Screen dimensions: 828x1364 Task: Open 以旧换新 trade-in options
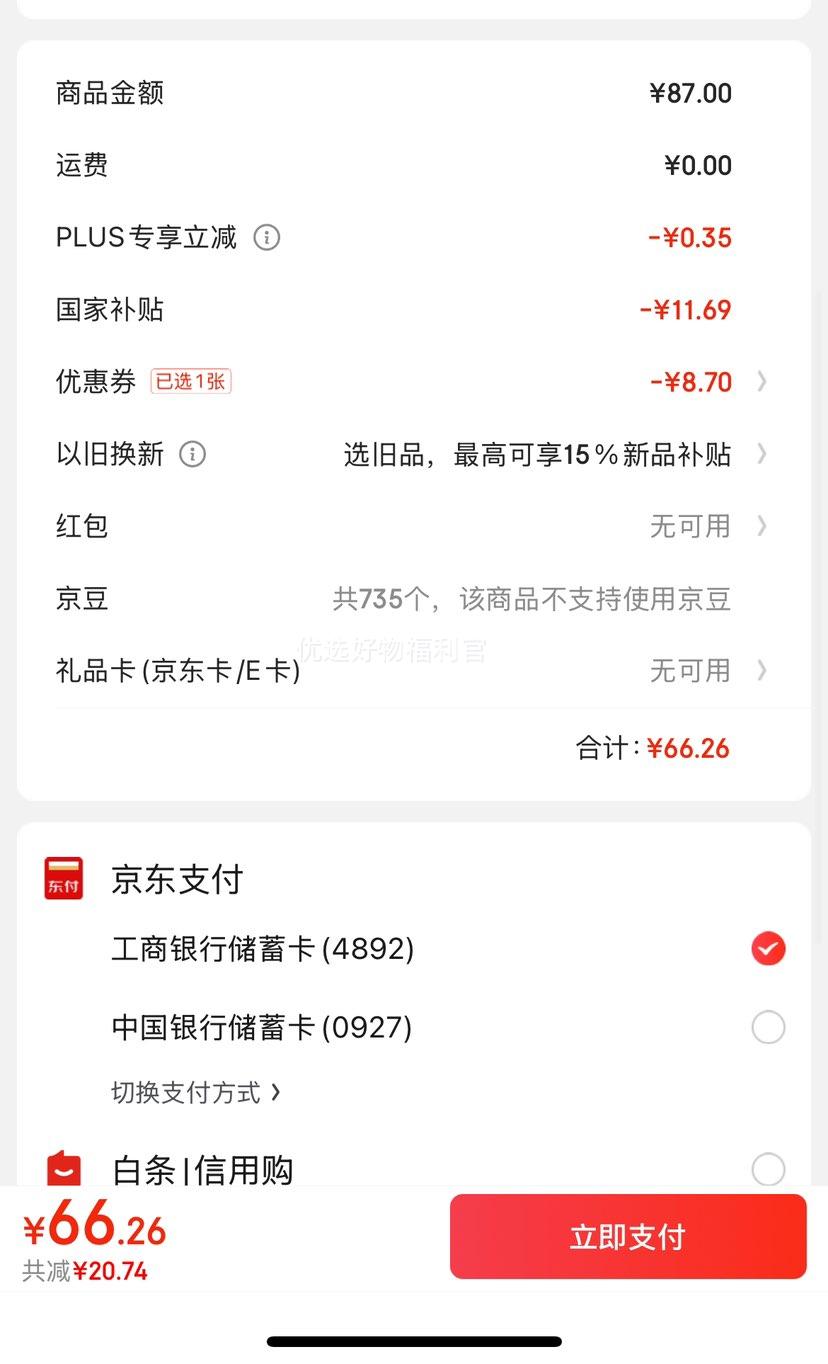tap(413, 454)
